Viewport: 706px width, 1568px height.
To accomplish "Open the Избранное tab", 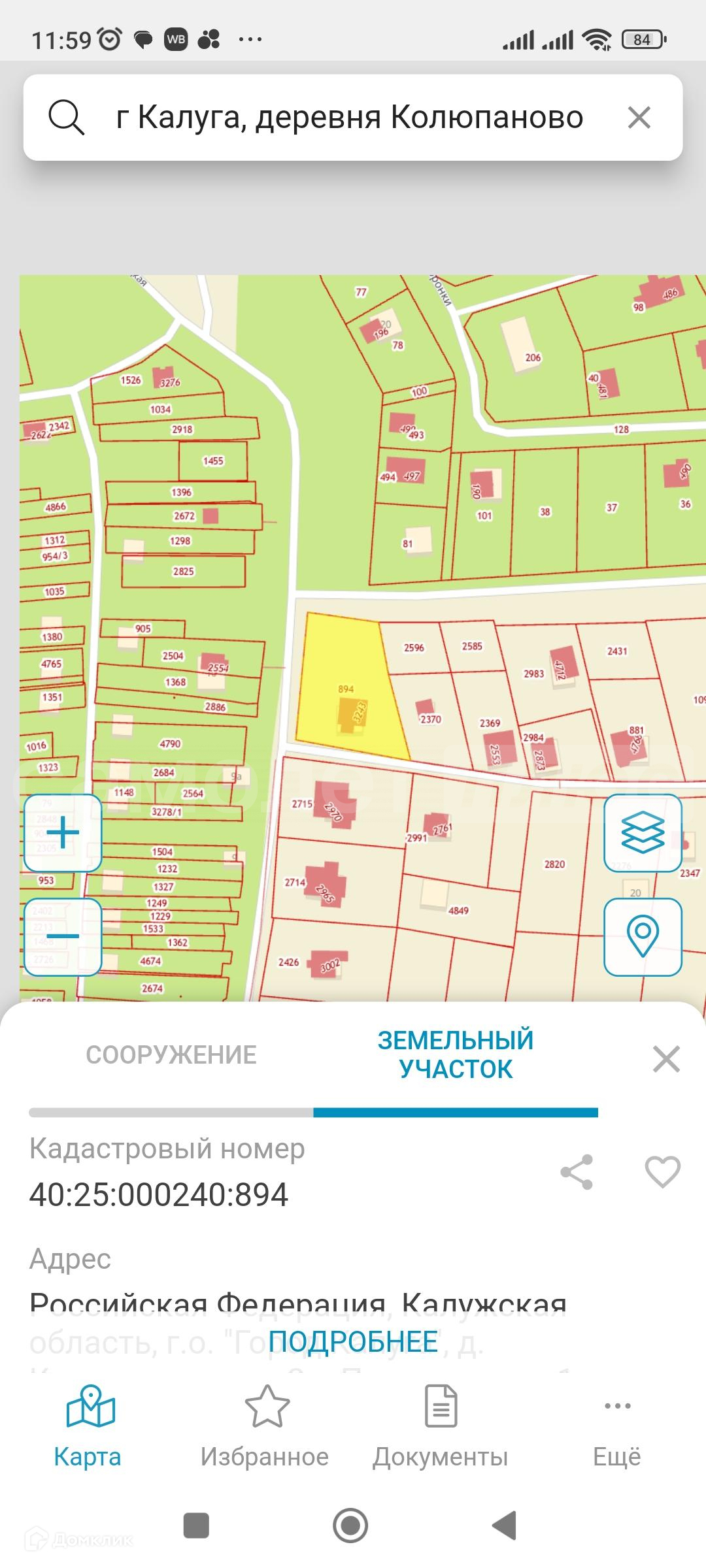I will [265, 1427].
